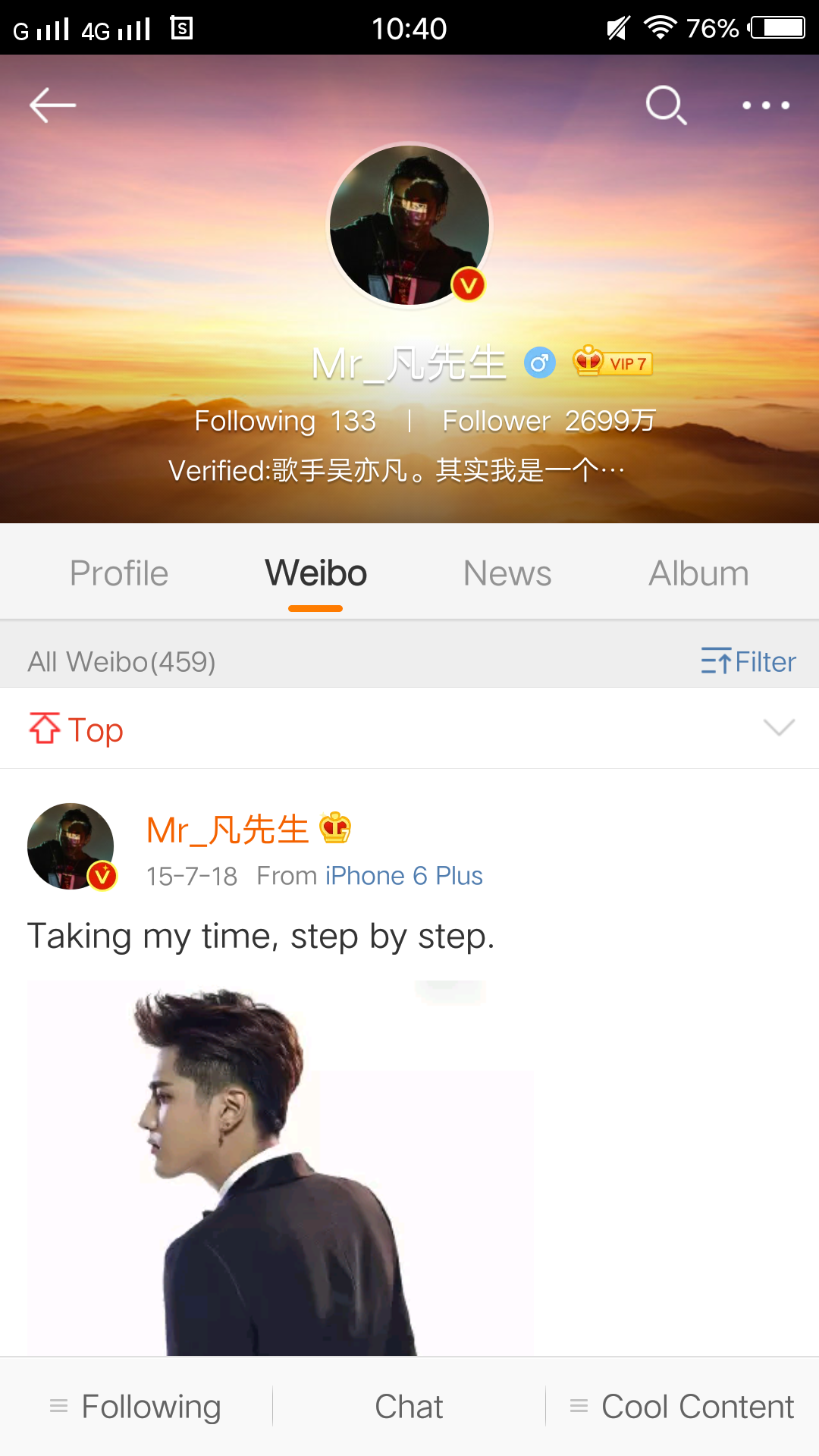819x1456 pixels.
Task: Switch to the Album tab
Action: pos(698,573)
